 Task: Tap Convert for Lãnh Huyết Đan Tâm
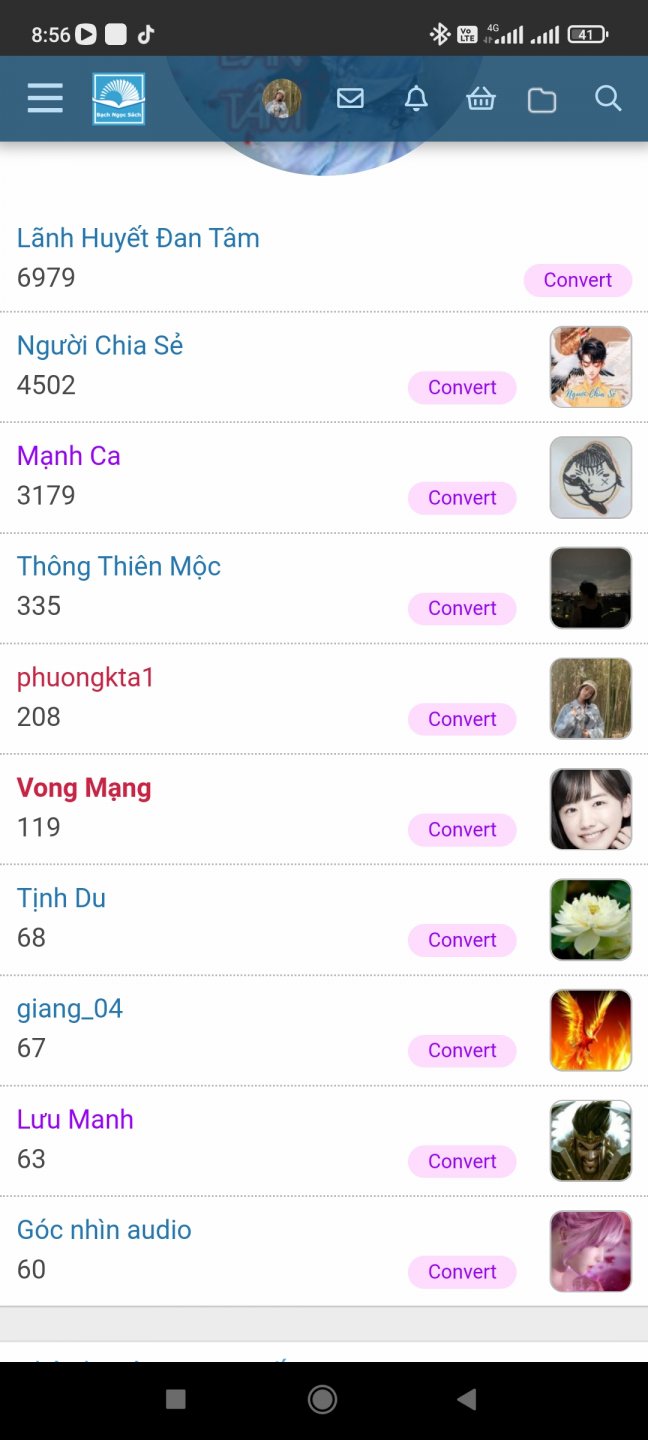coord(577,281)
